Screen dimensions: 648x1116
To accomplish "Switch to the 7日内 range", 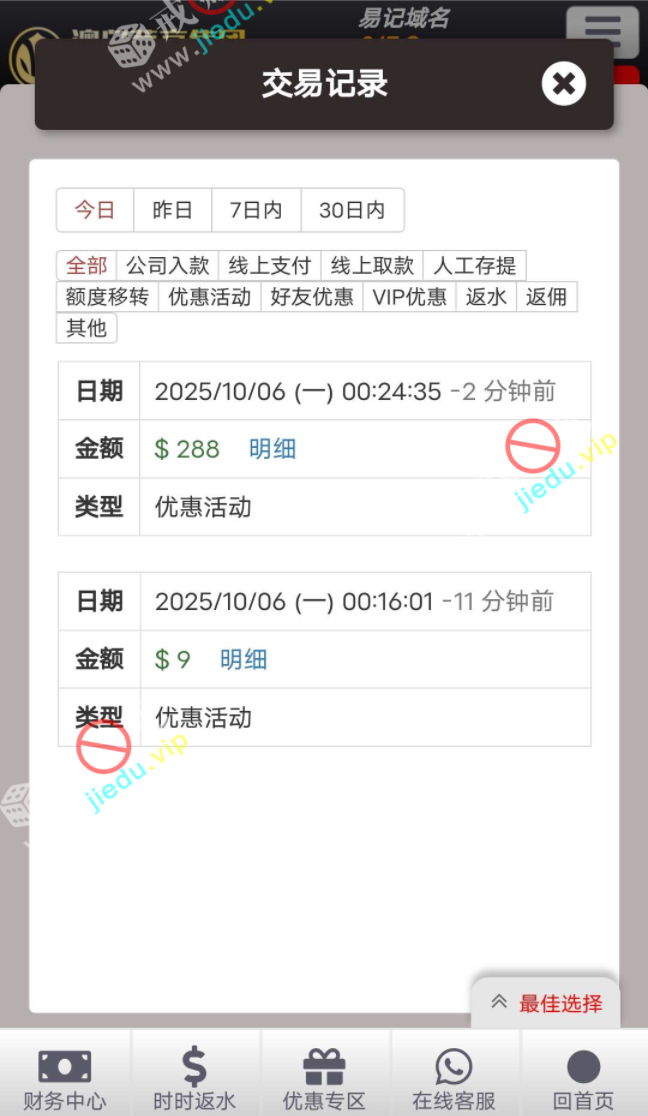I will [256, 210].
